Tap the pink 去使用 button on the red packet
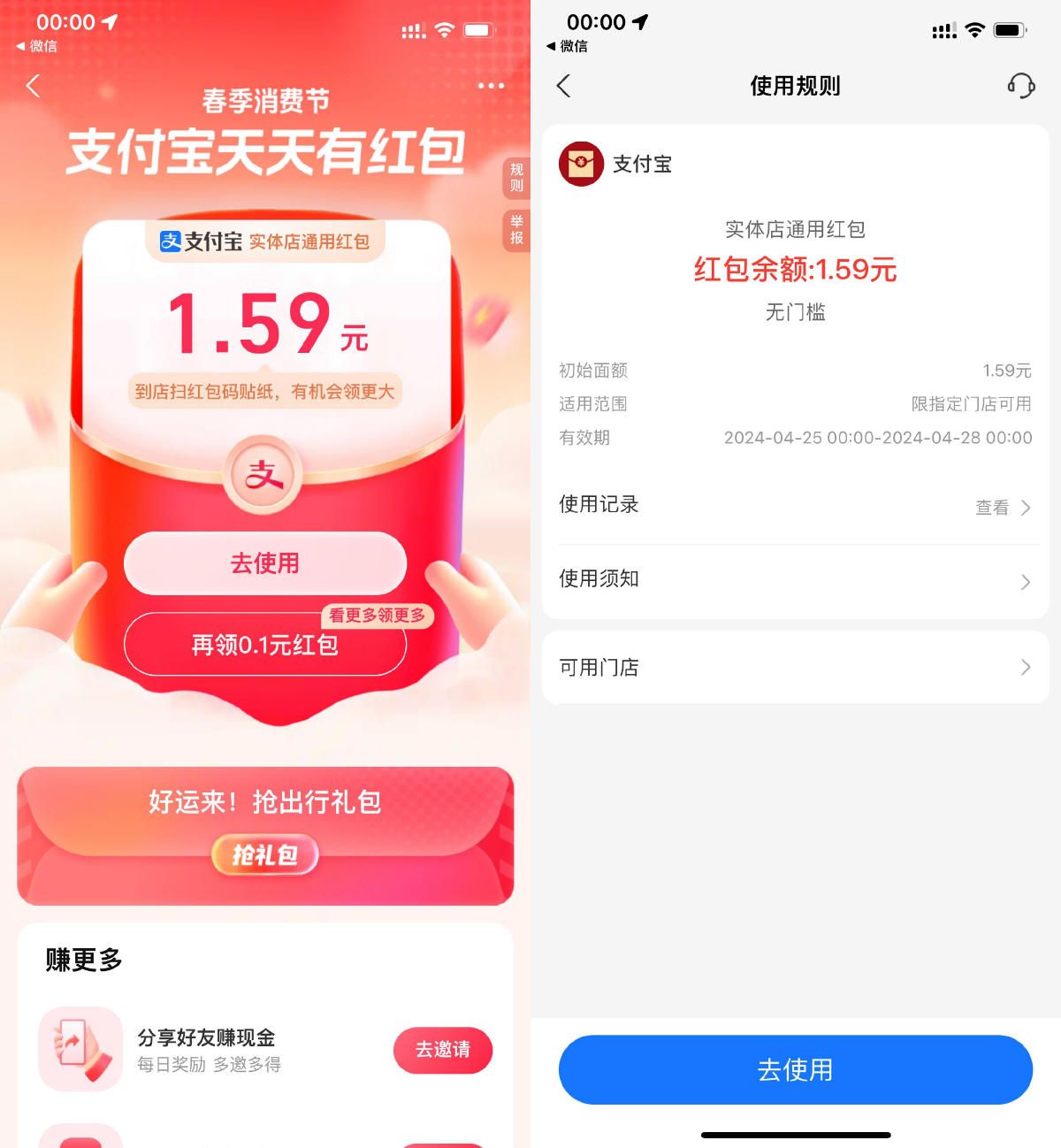The width and height of the screenshot is (1061, 1148). click(265, 563)
